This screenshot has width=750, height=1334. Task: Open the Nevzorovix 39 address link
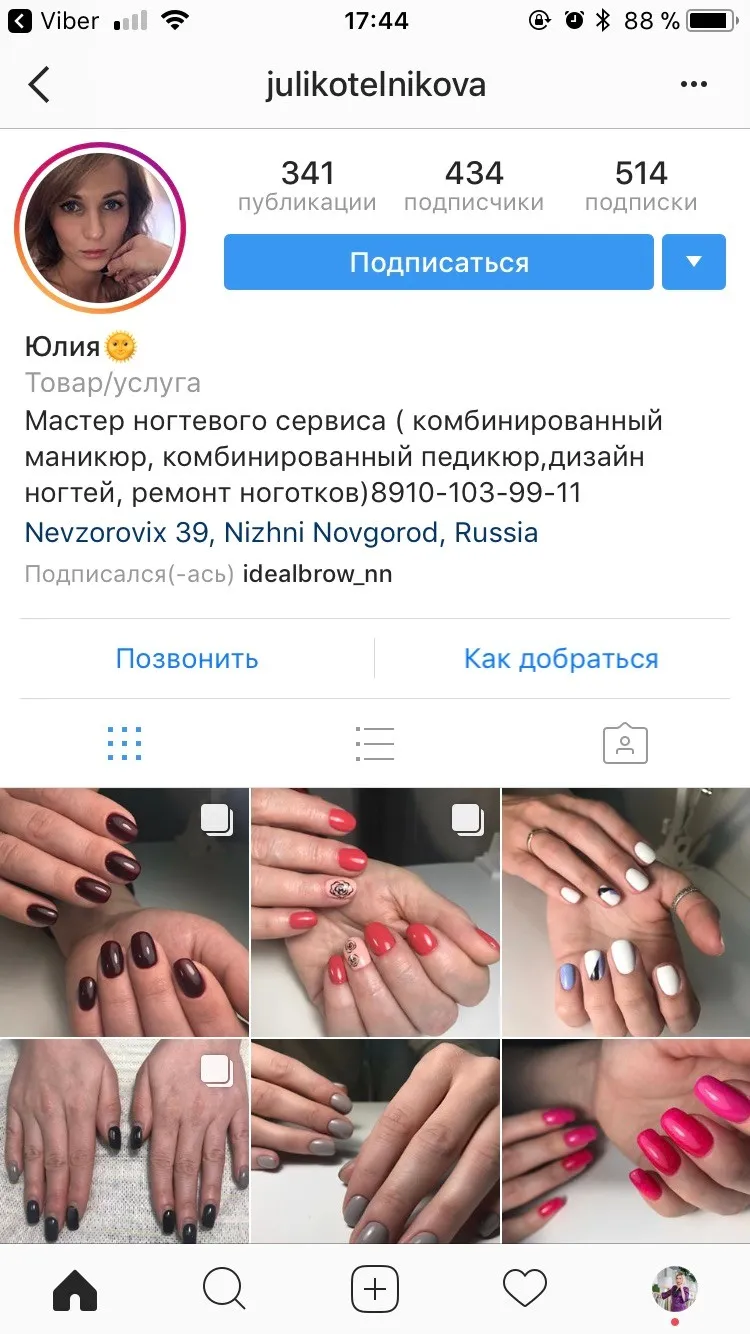(281, 533)
